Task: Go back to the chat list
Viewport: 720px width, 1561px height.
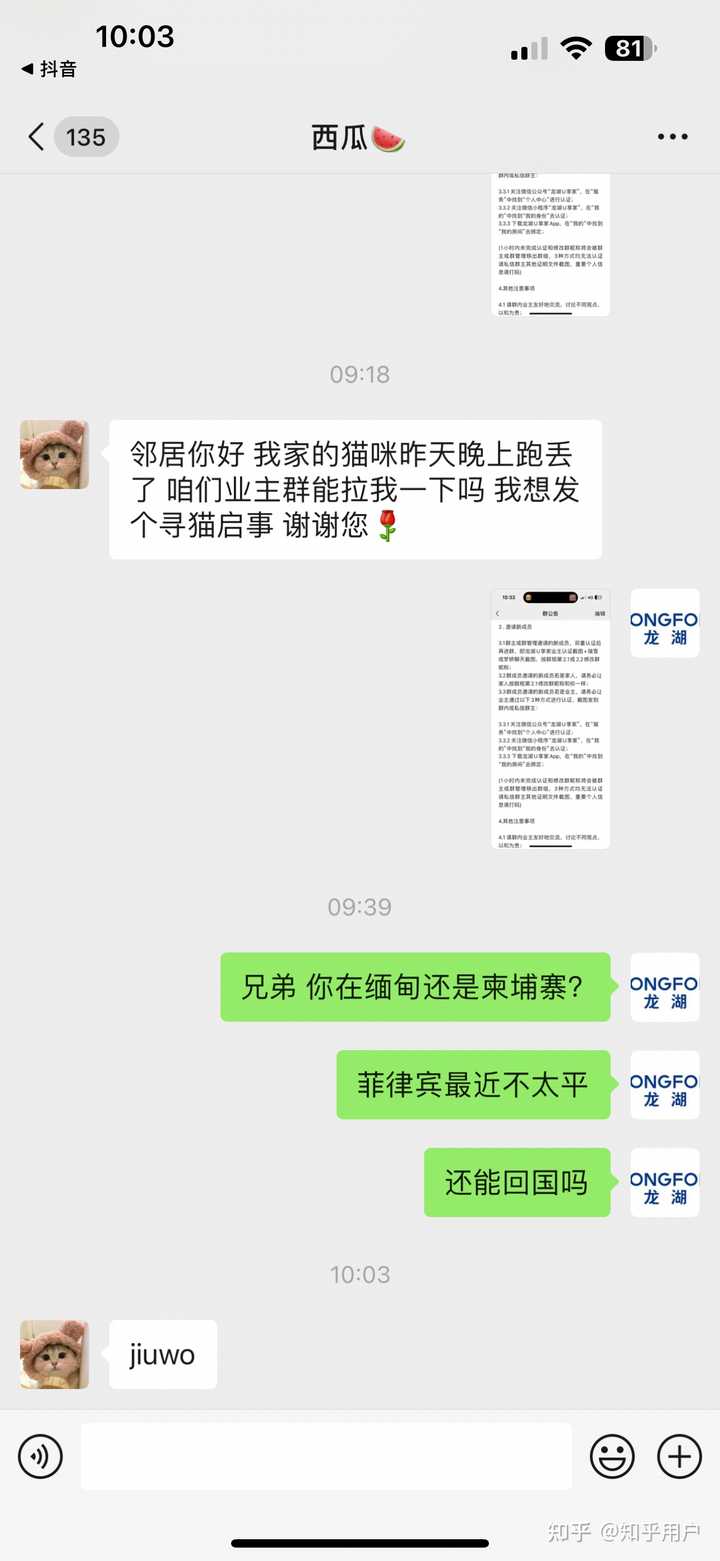Action: click(38, 137)
